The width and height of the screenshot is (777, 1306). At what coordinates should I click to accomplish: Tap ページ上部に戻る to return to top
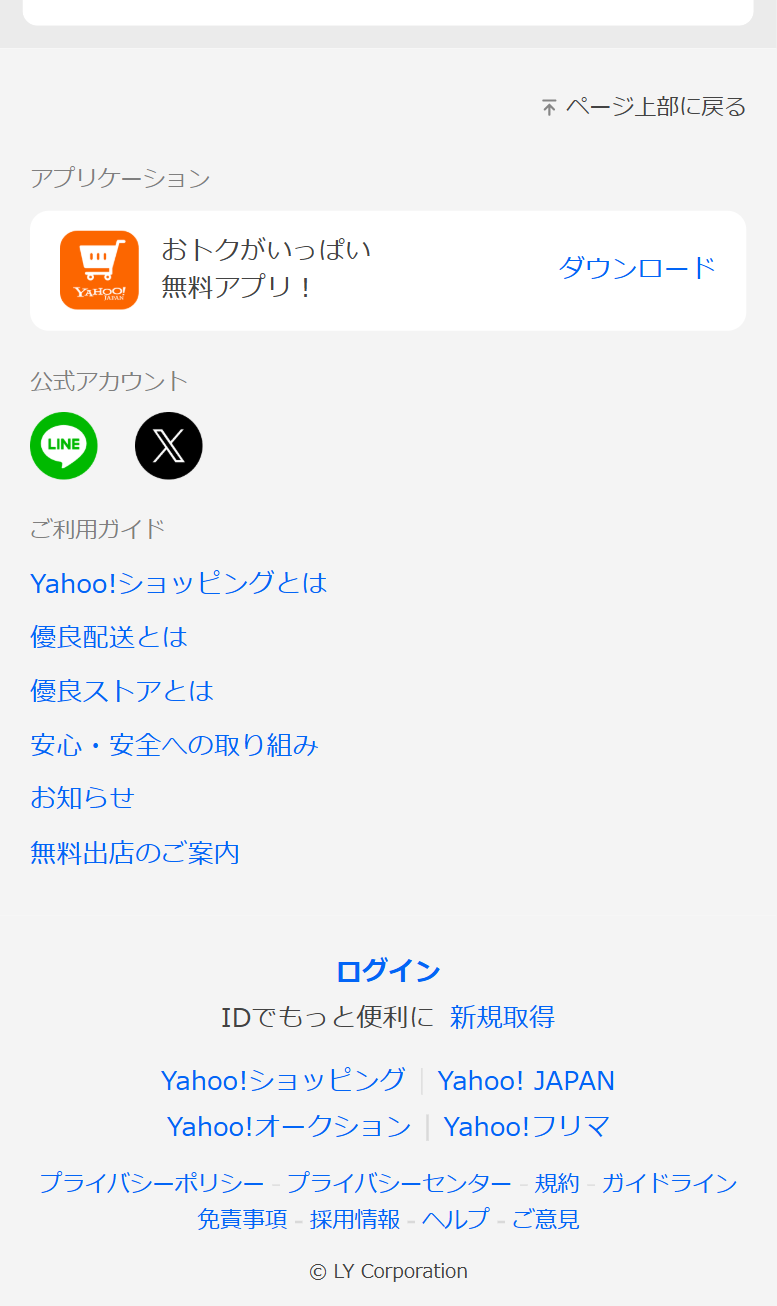644,107
